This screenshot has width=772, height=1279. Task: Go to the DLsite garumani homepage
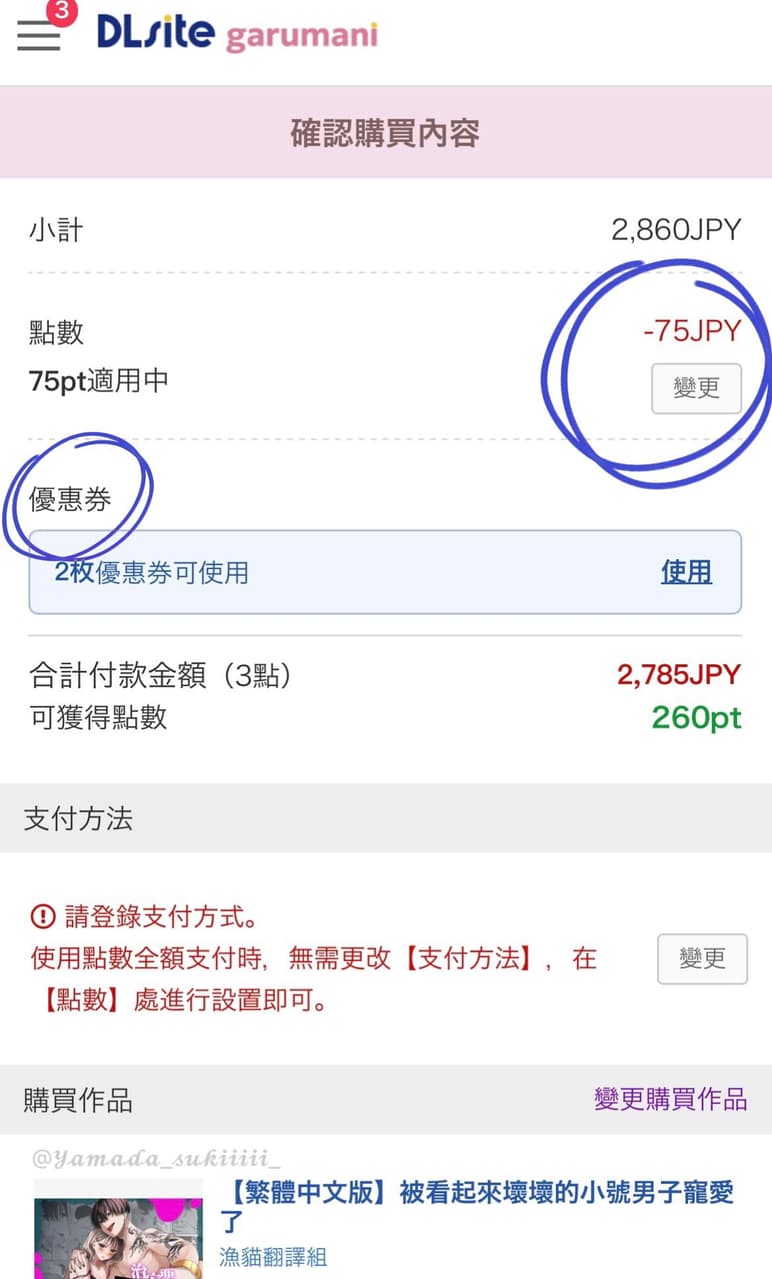237,35
